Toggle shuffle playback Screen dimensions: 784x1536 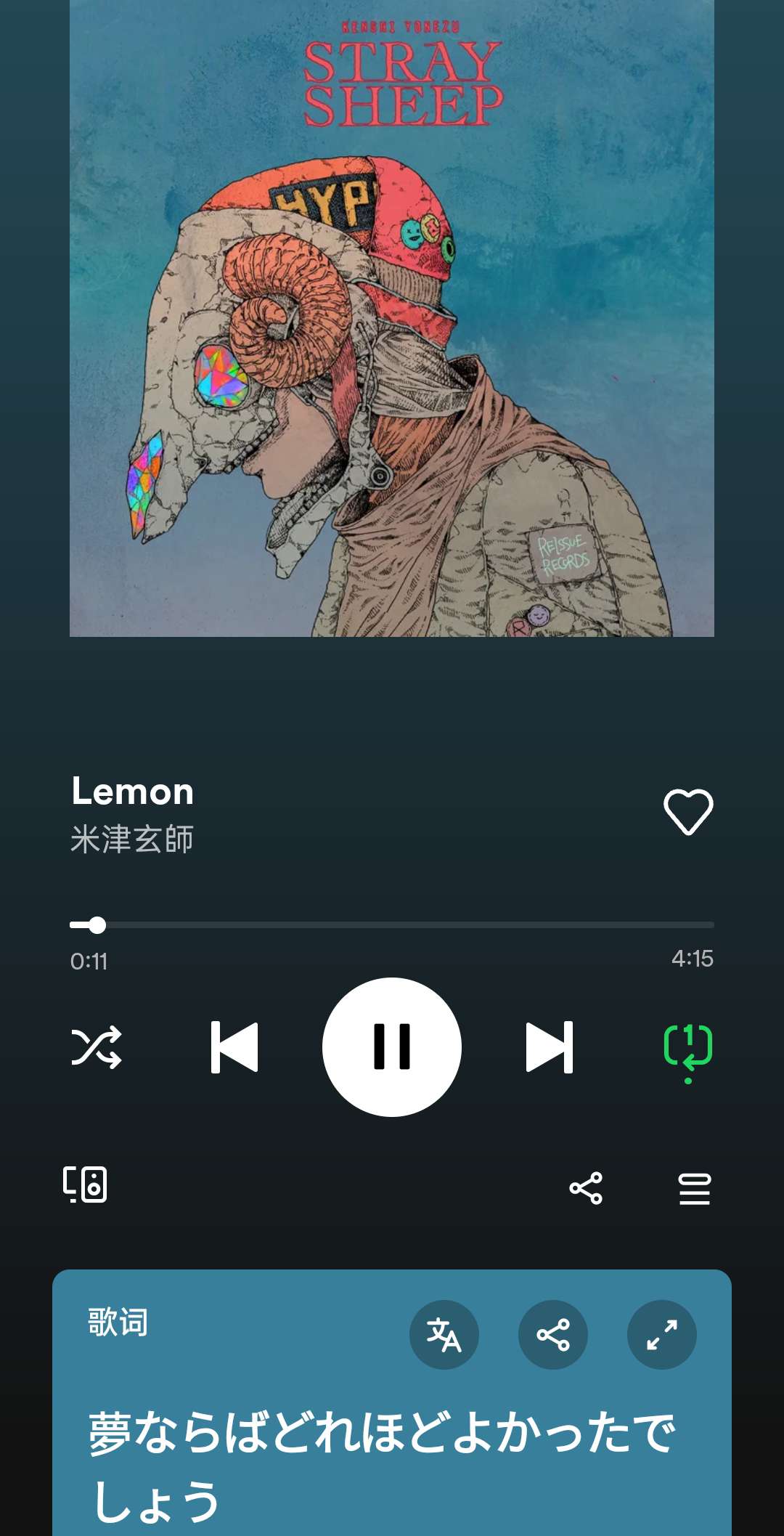97,1047
